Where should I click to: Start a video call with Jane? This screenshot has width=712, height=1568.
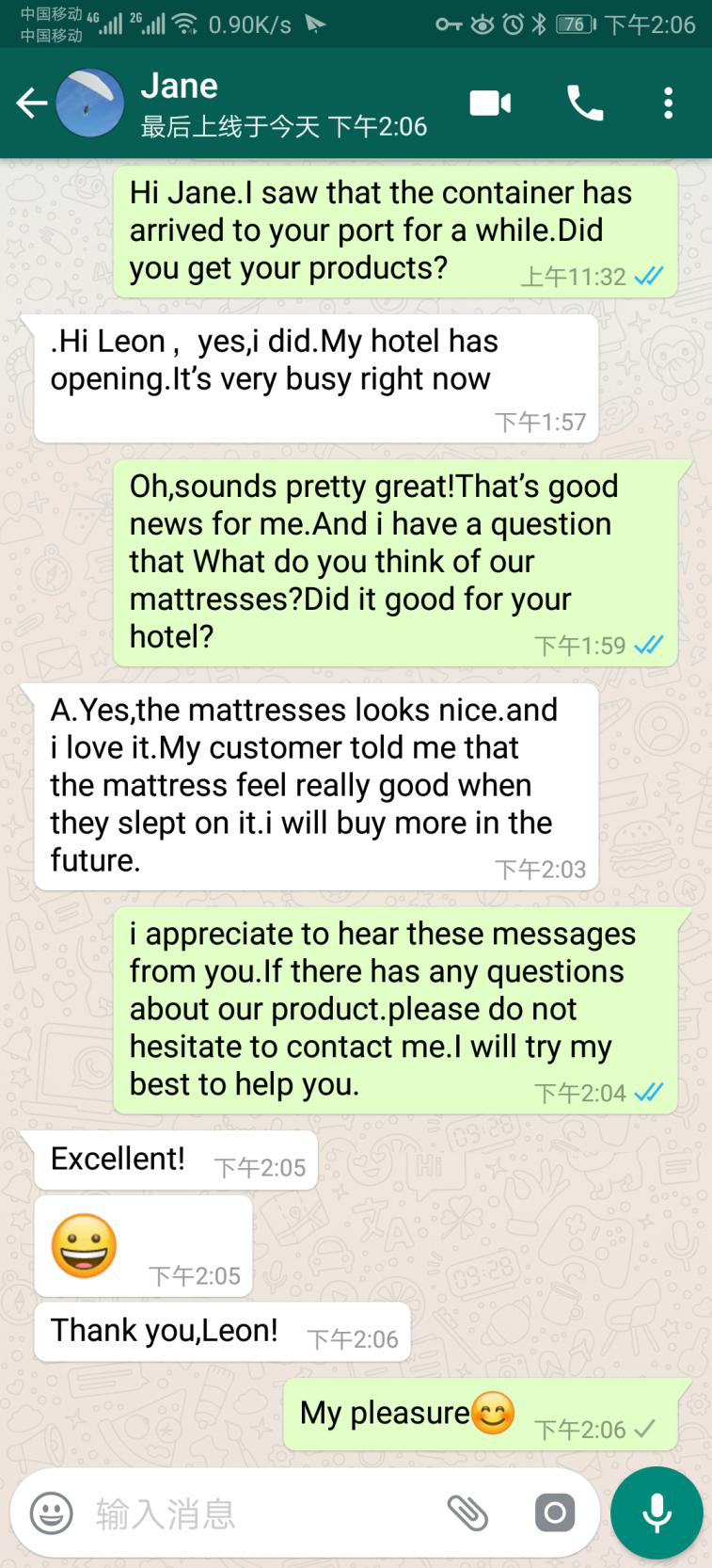490,103
